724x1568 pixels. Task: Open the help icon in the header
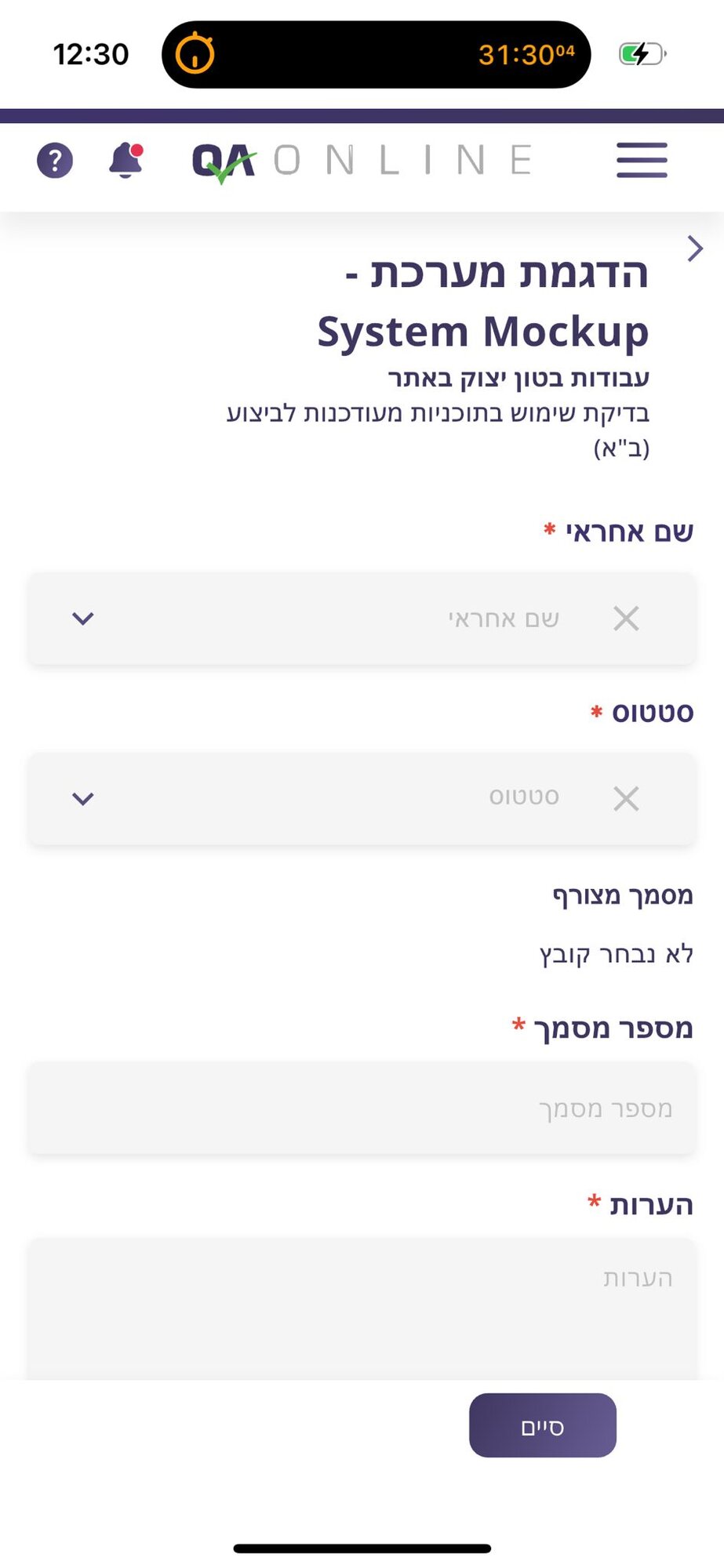point(55,160)
